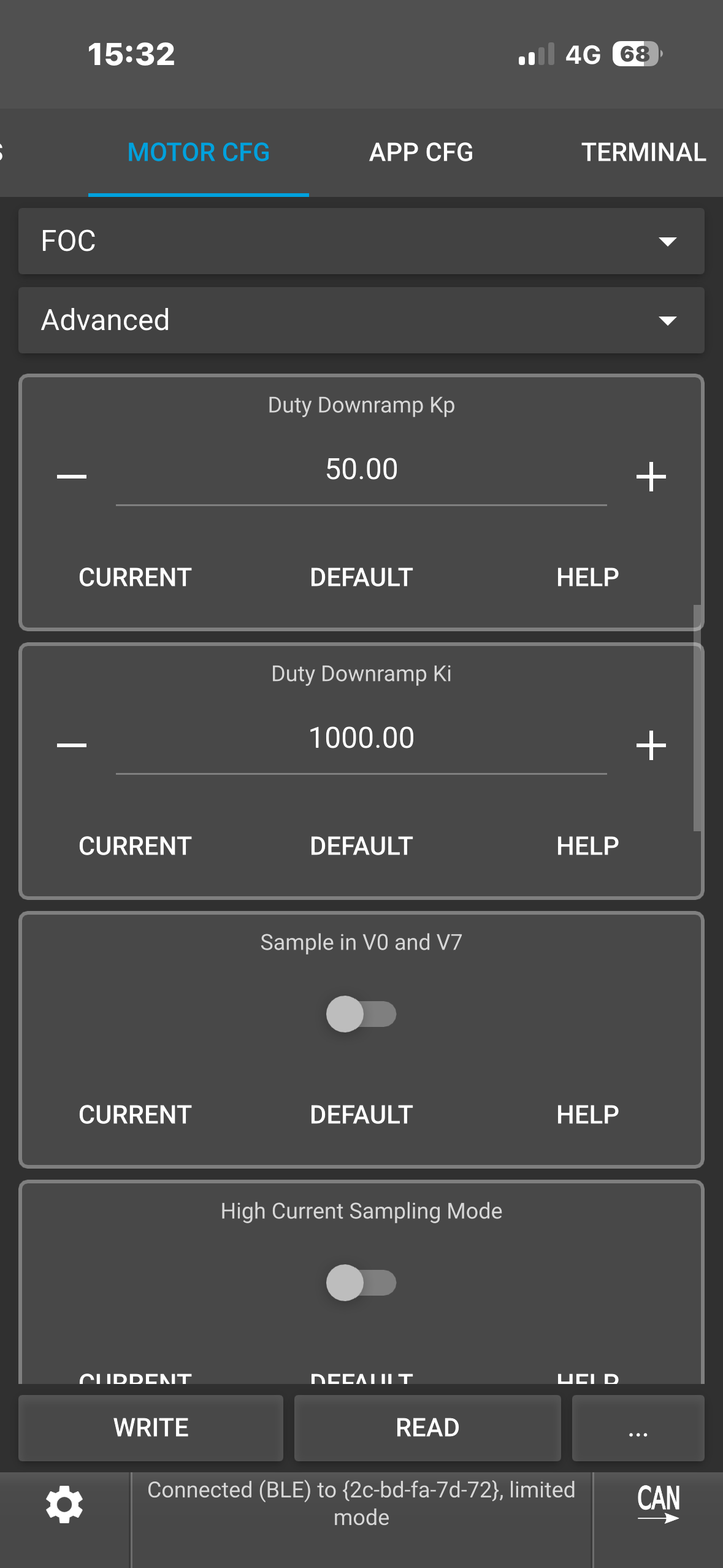
Task: Tap CURRENT under Sample in V0 and V7
Action: click(x=135, y=1115)
